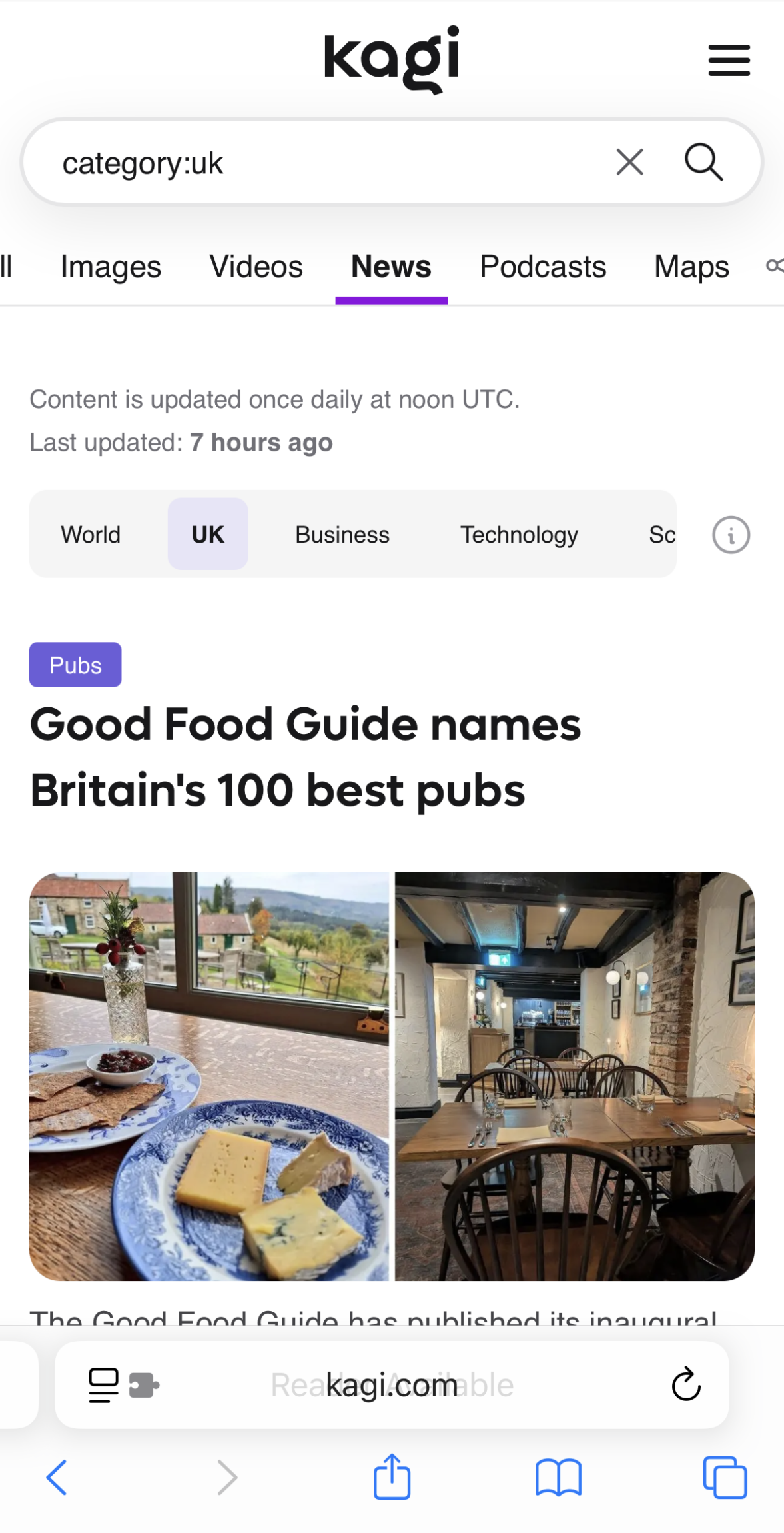Switch to the Images tab
Viewport: 784px width, 1533px height.
click(111, 267)
